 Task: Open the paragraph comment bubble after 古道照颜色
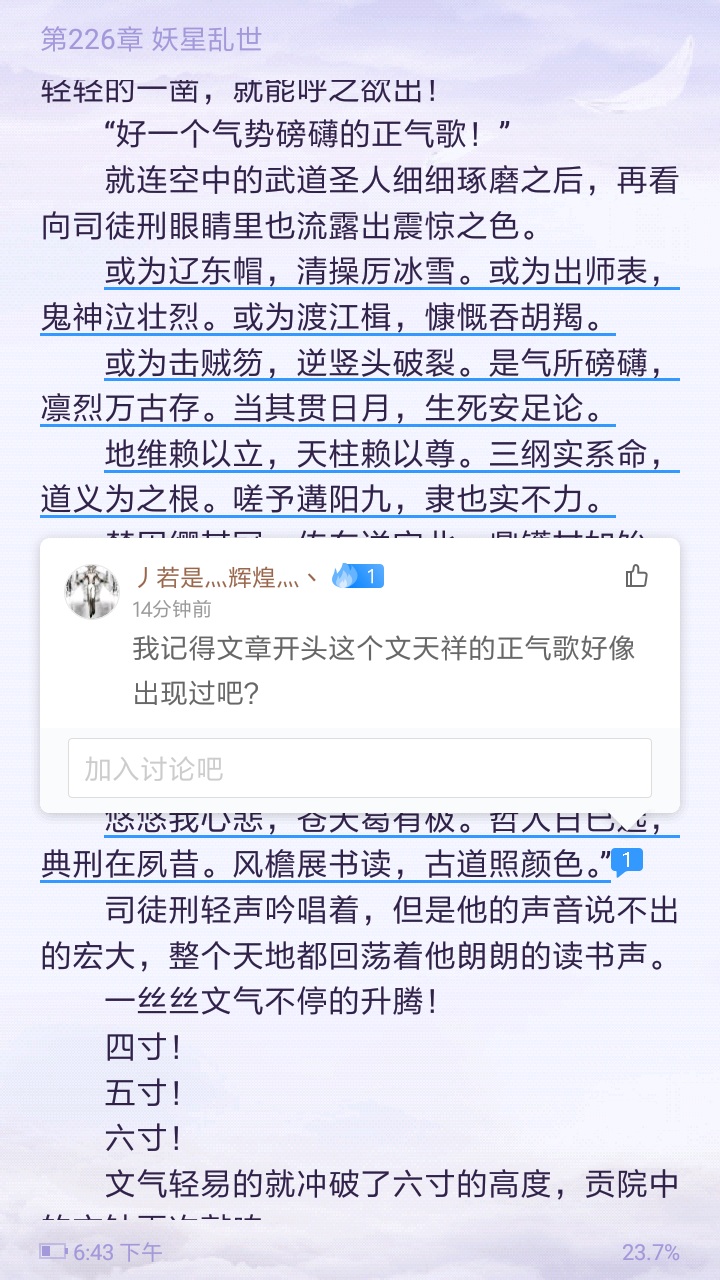pos(627,861)
